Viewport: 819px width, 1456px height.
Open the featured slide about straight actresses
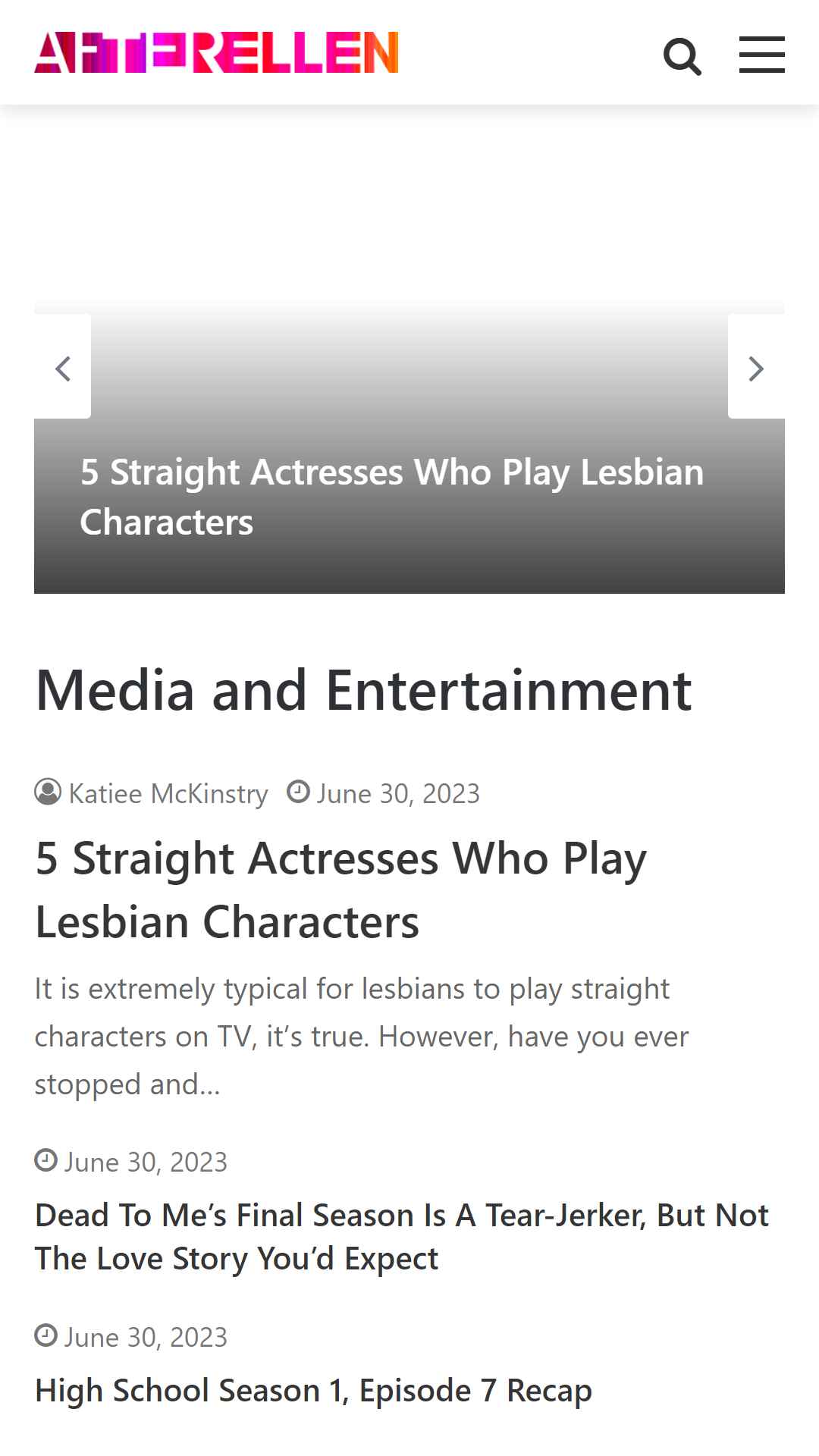click(392, 497)
